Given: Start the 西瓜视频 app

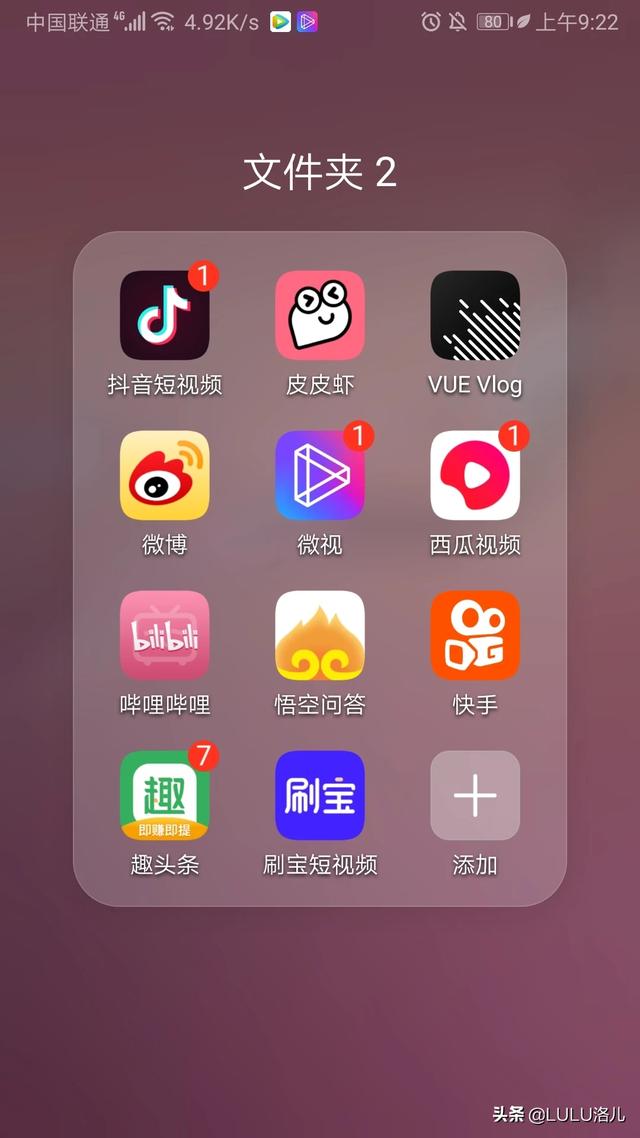Looking at the screenshot, I should (x=475, y=476).
